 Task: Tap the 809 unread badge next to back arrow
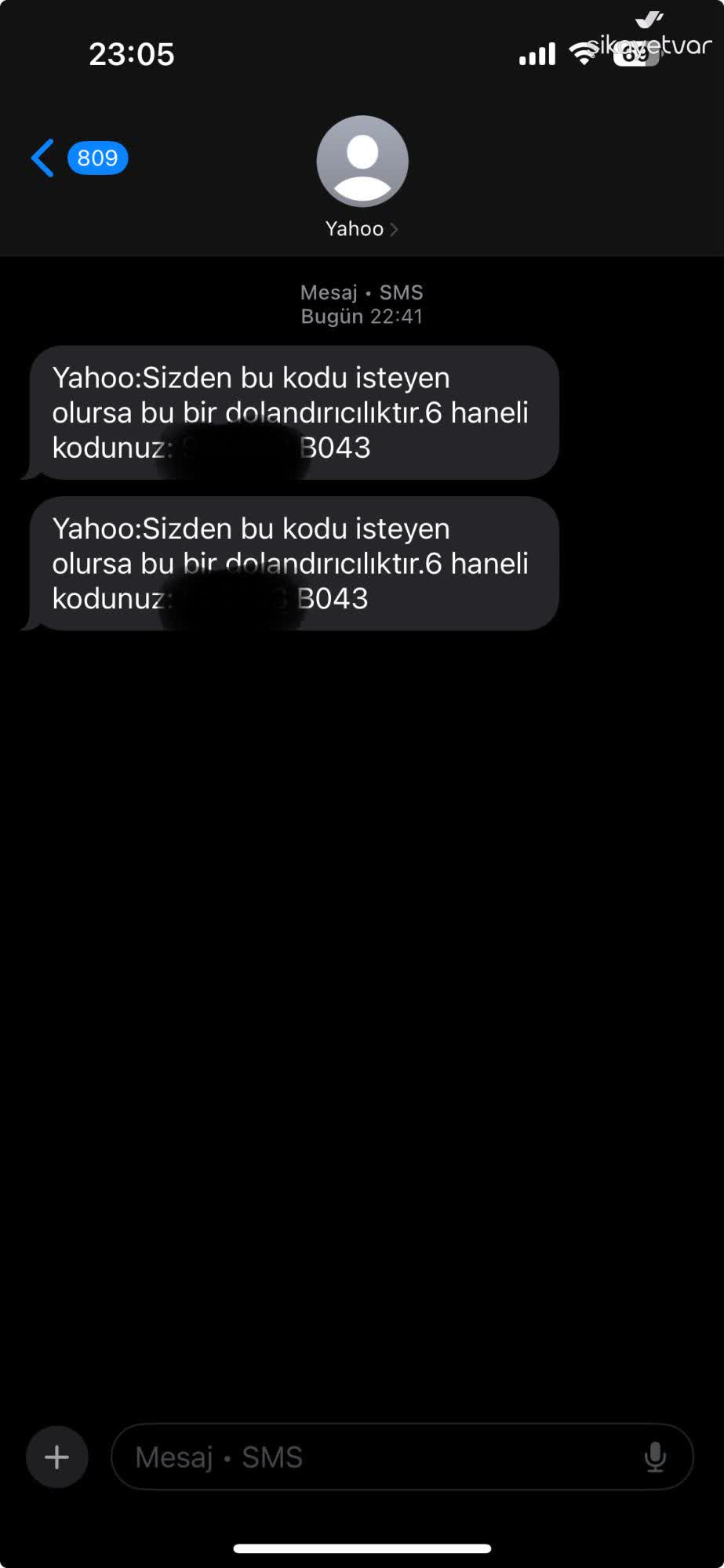click(96, 157)
